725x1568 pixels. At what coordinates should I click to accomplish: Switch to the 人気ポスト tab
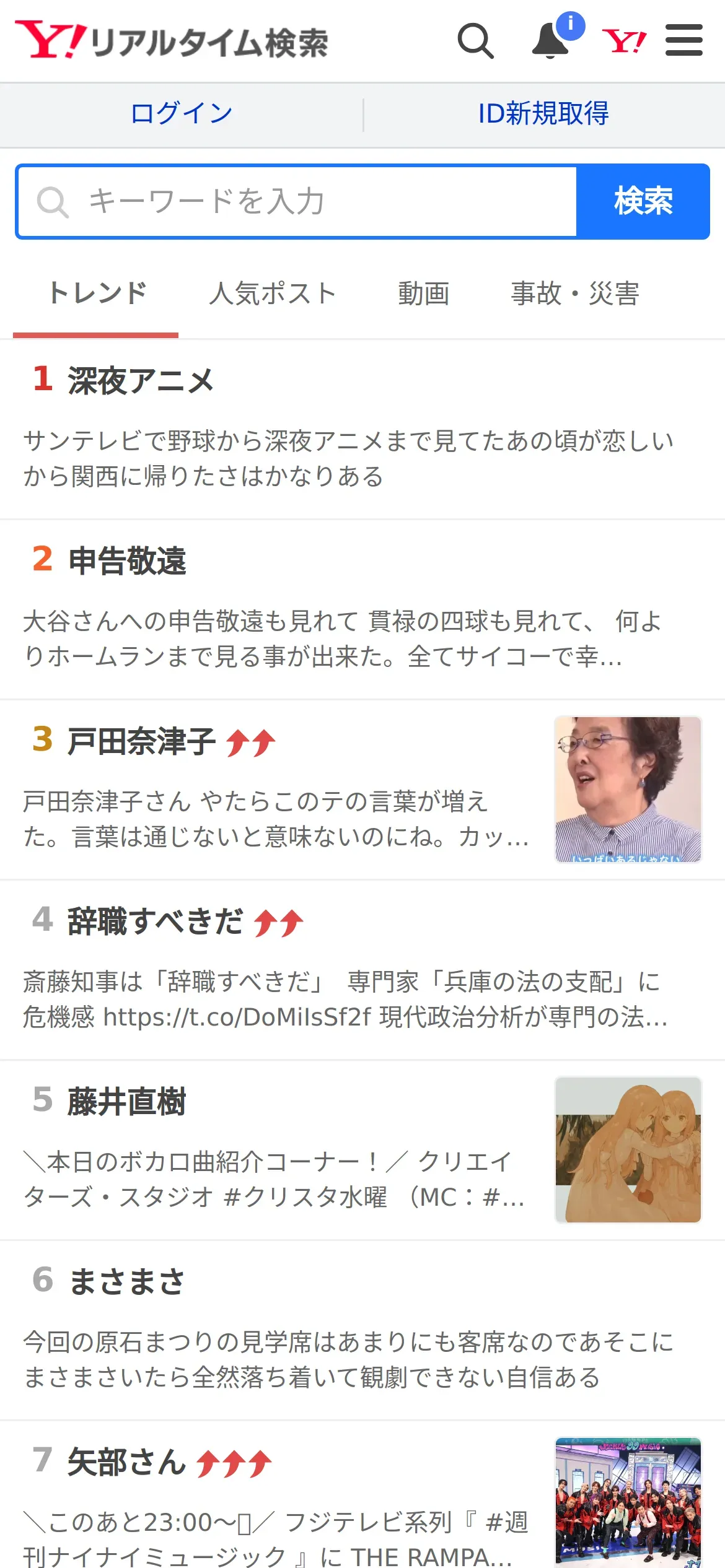pos(272,294)
